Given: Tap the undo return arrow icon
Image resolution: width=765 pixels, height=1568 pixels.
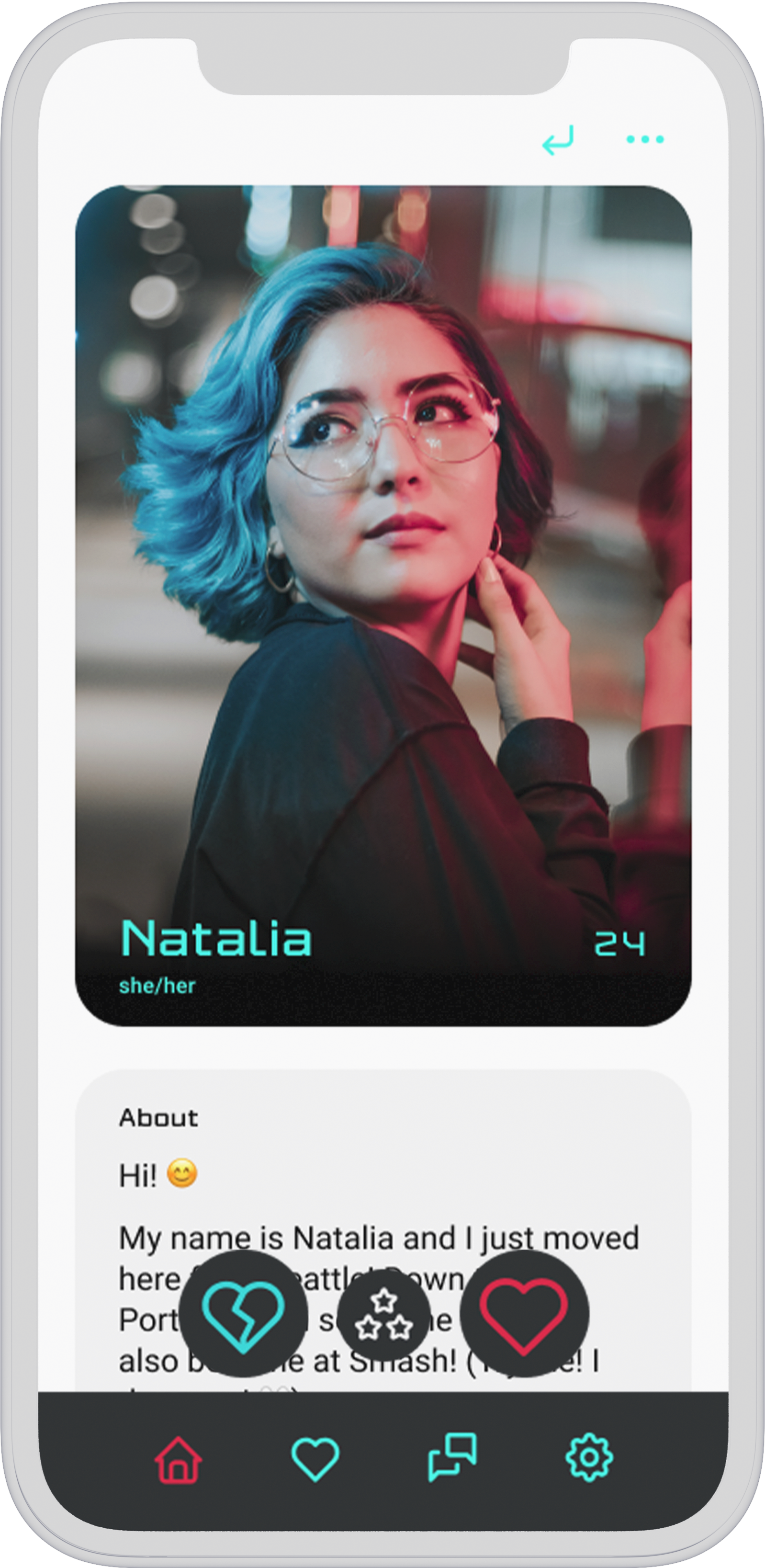Looking at the screenshot, I should [x=558, y=141].
